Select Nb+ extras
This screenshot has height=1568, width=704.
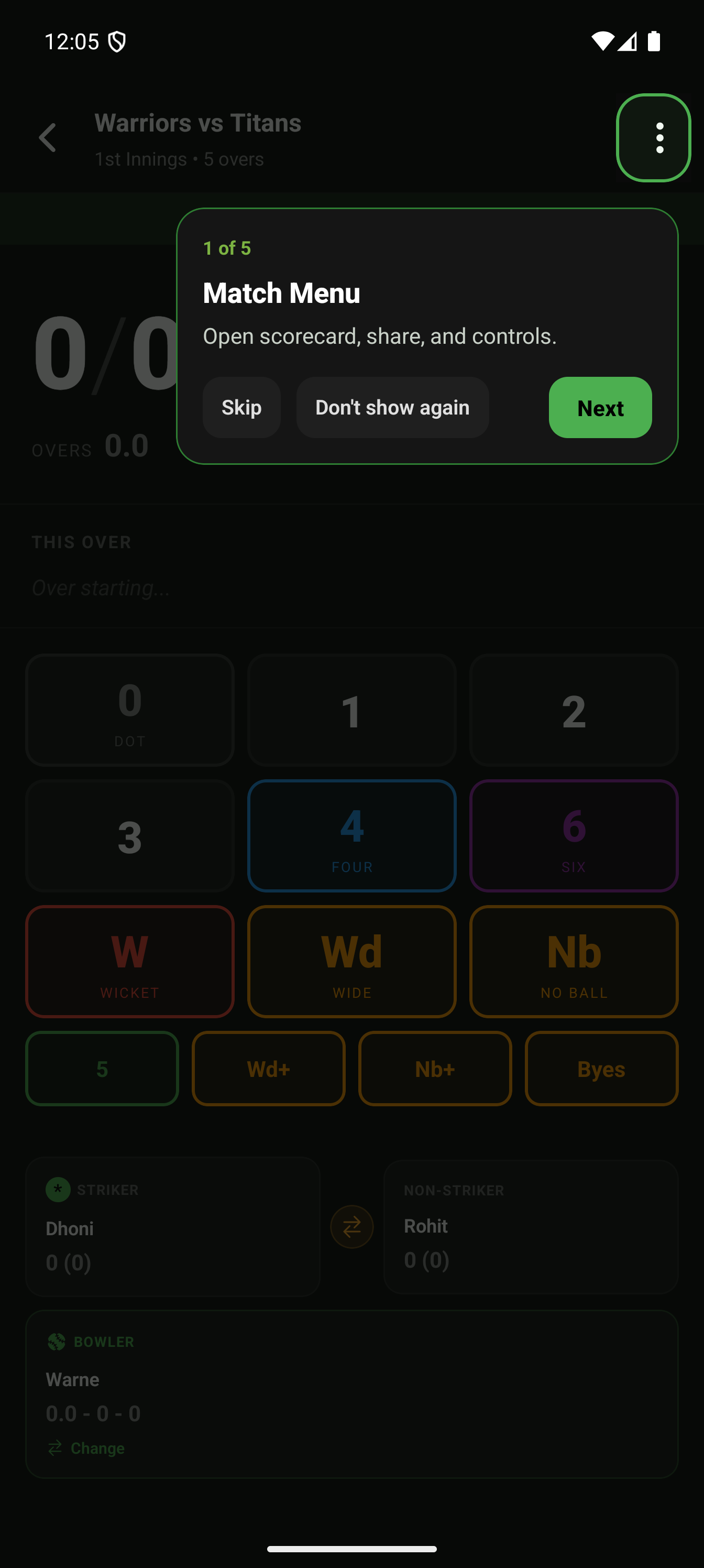click(435, 1068)
